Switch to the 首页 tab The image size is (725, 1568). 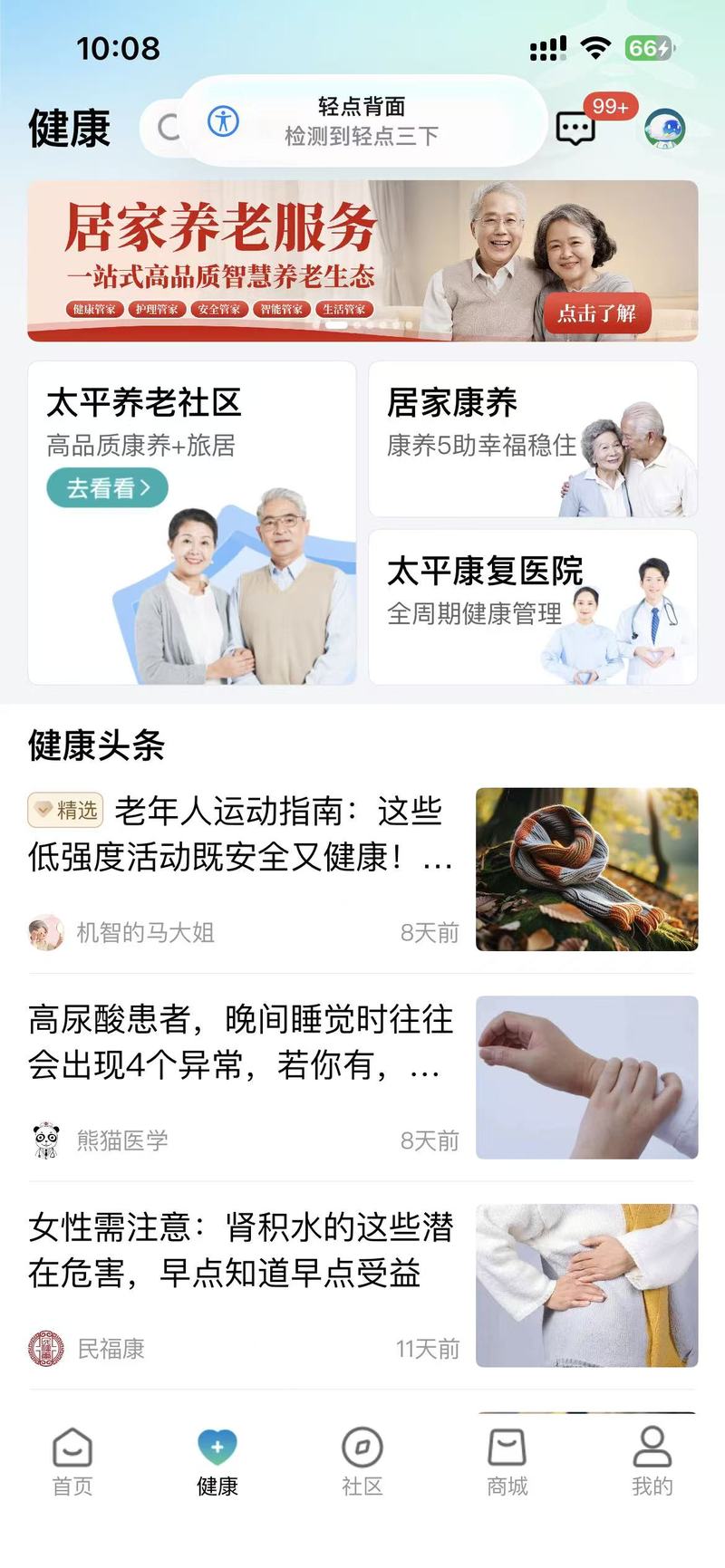click(72, 1460)
